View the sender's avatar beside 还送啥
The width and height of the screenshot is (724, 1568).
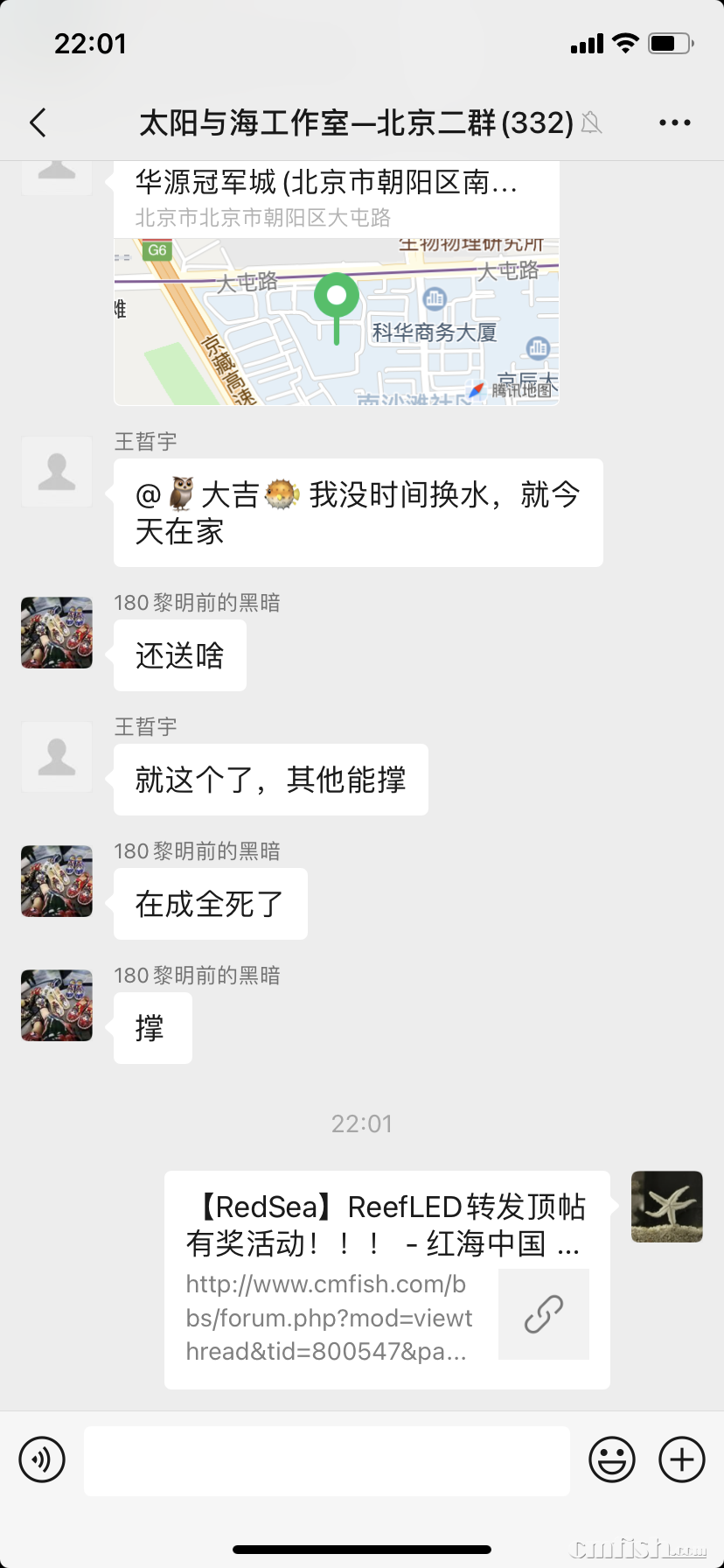coord(57,633)
